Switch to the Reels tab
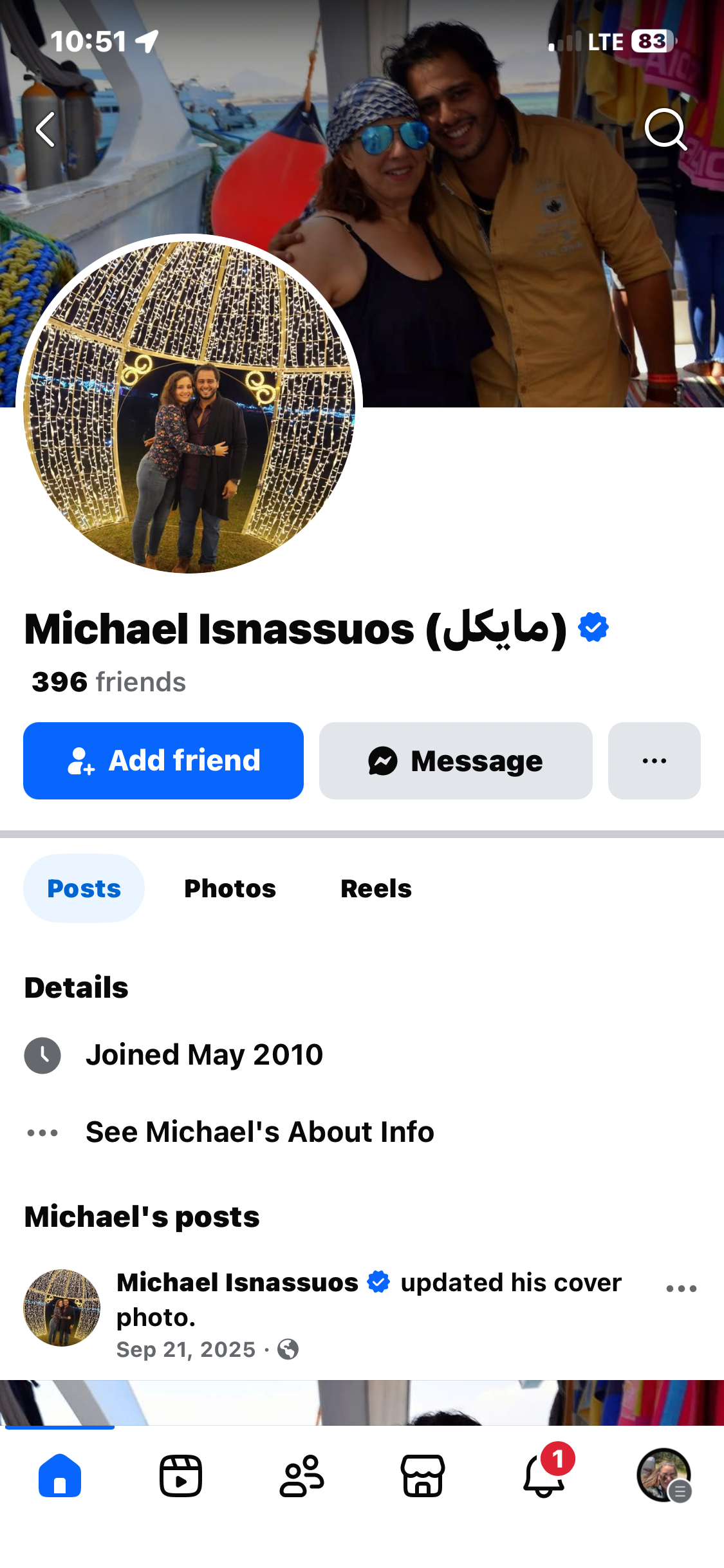 pos(376,888)
